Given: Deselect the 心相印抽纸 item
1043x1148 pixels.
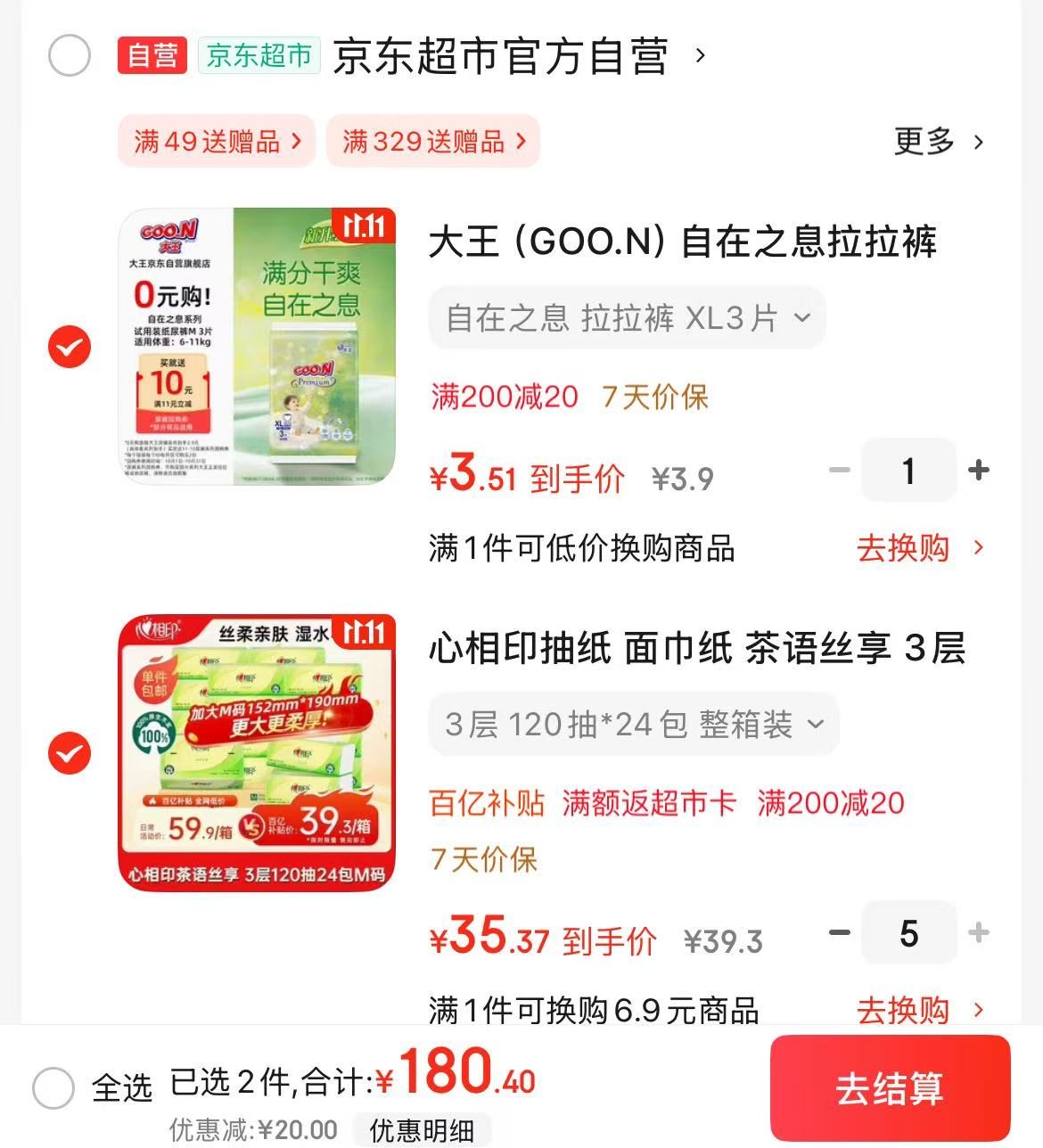Looking at the screenshot, I should click(70, 753).
